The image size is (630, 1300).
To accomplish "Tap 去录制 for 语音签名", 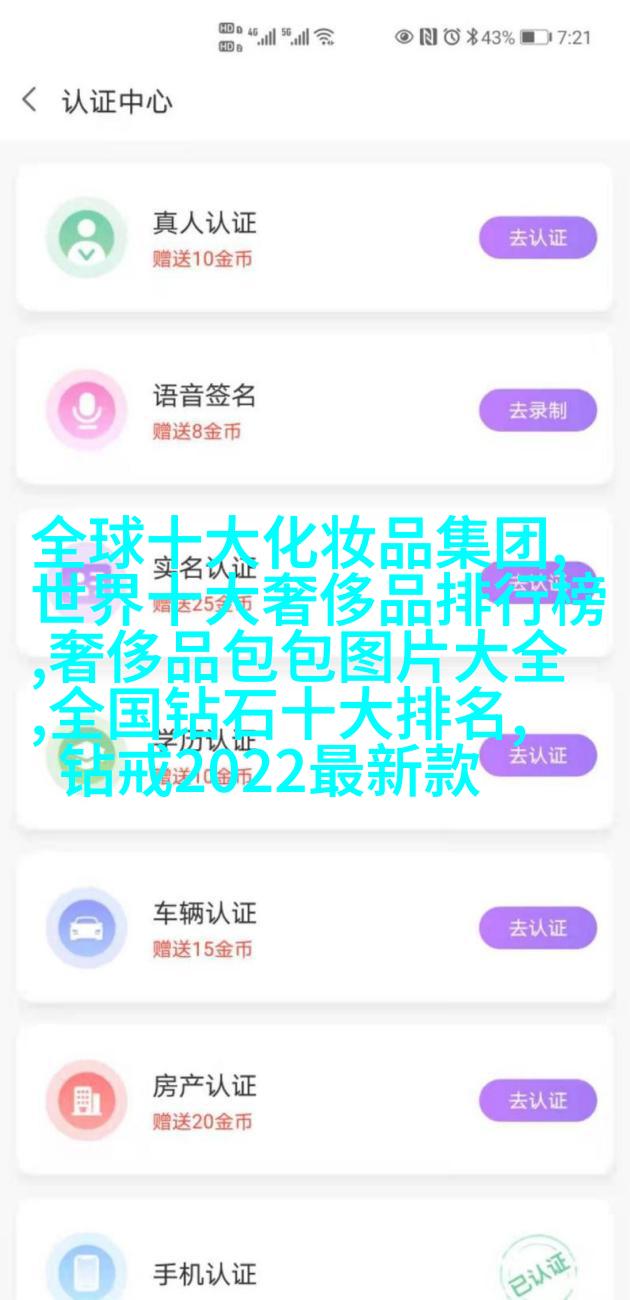I will coord(538,410).
